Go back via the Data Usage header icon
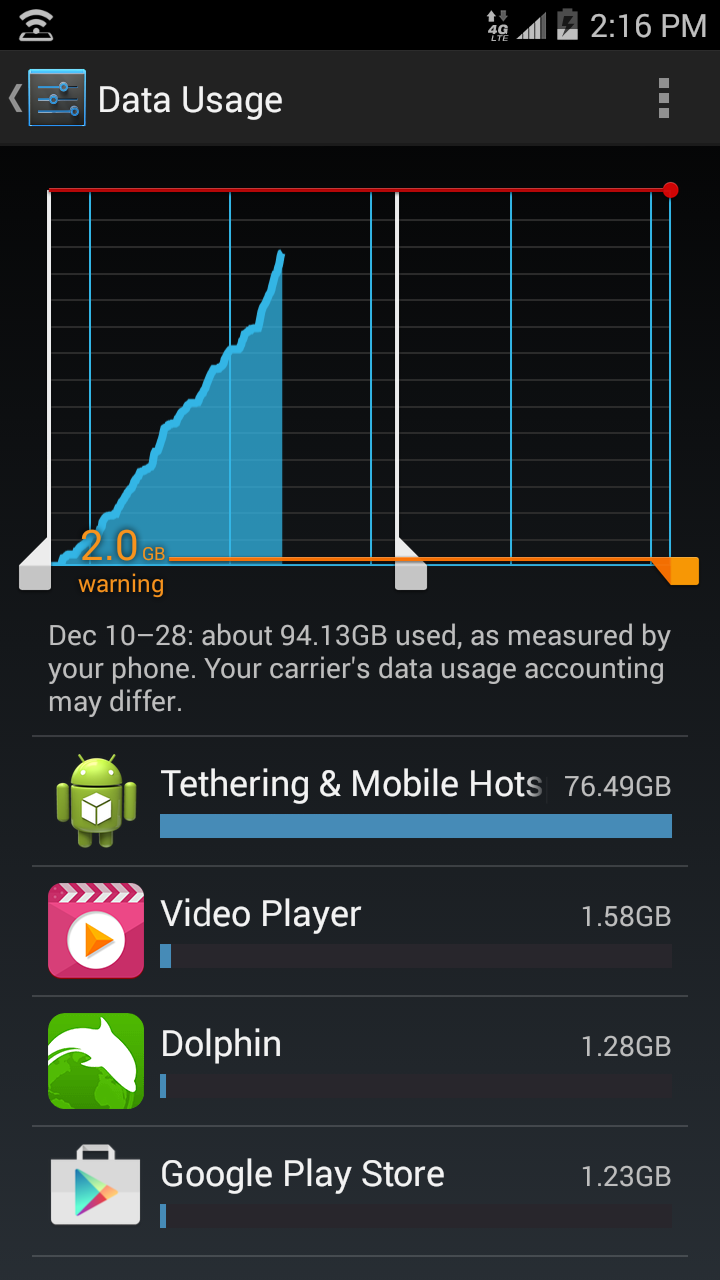Viewport: 720px width, 1280px height. point(47,98)
